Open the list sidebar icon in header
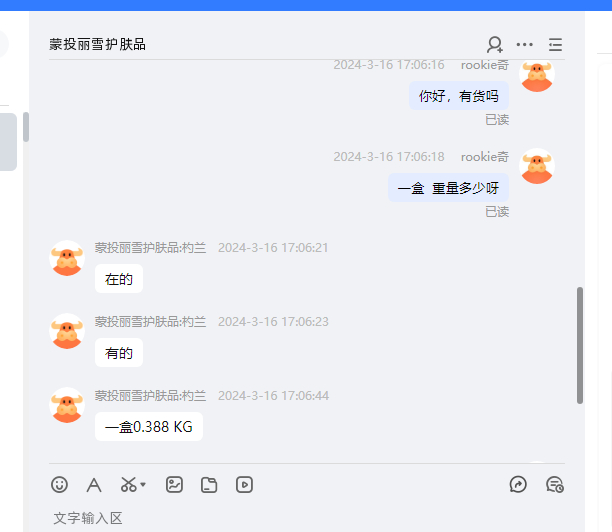Viewport: 612px width, 532px height. tap(556, 45)
